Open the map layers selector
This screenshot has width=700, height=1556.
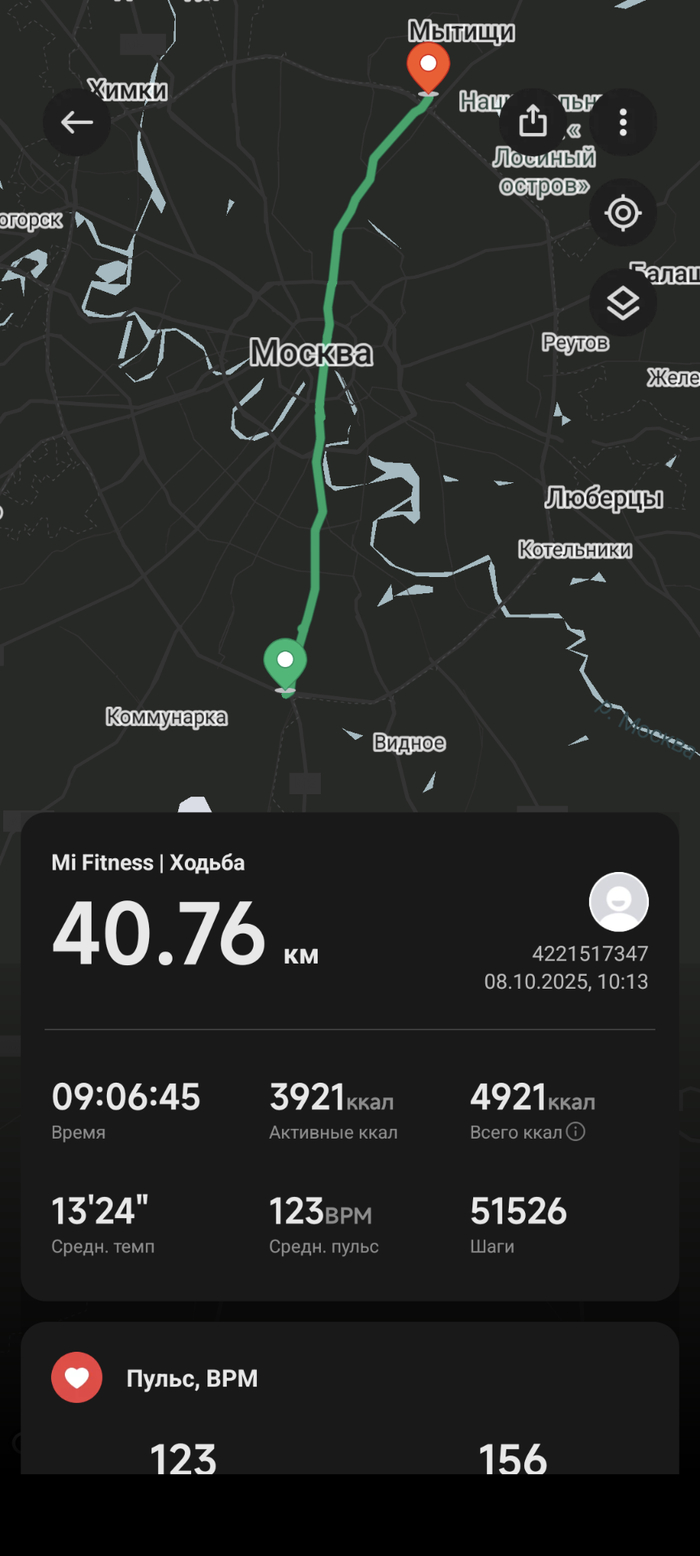pyautogui.click(x=623, y=302)
